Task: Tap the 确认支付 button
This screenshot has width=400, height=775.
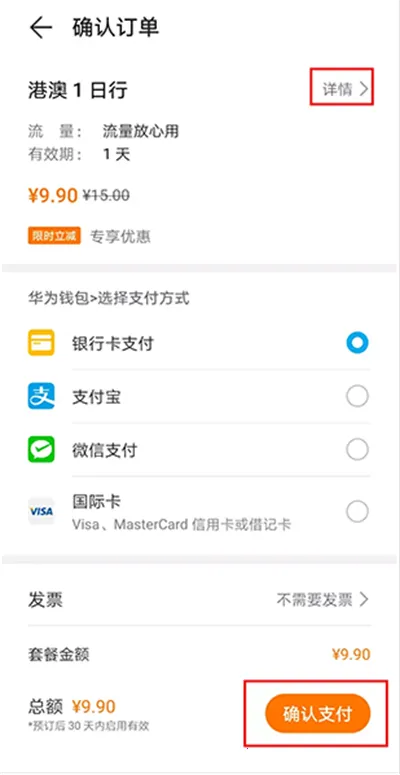Action: [x=318, y=714]
